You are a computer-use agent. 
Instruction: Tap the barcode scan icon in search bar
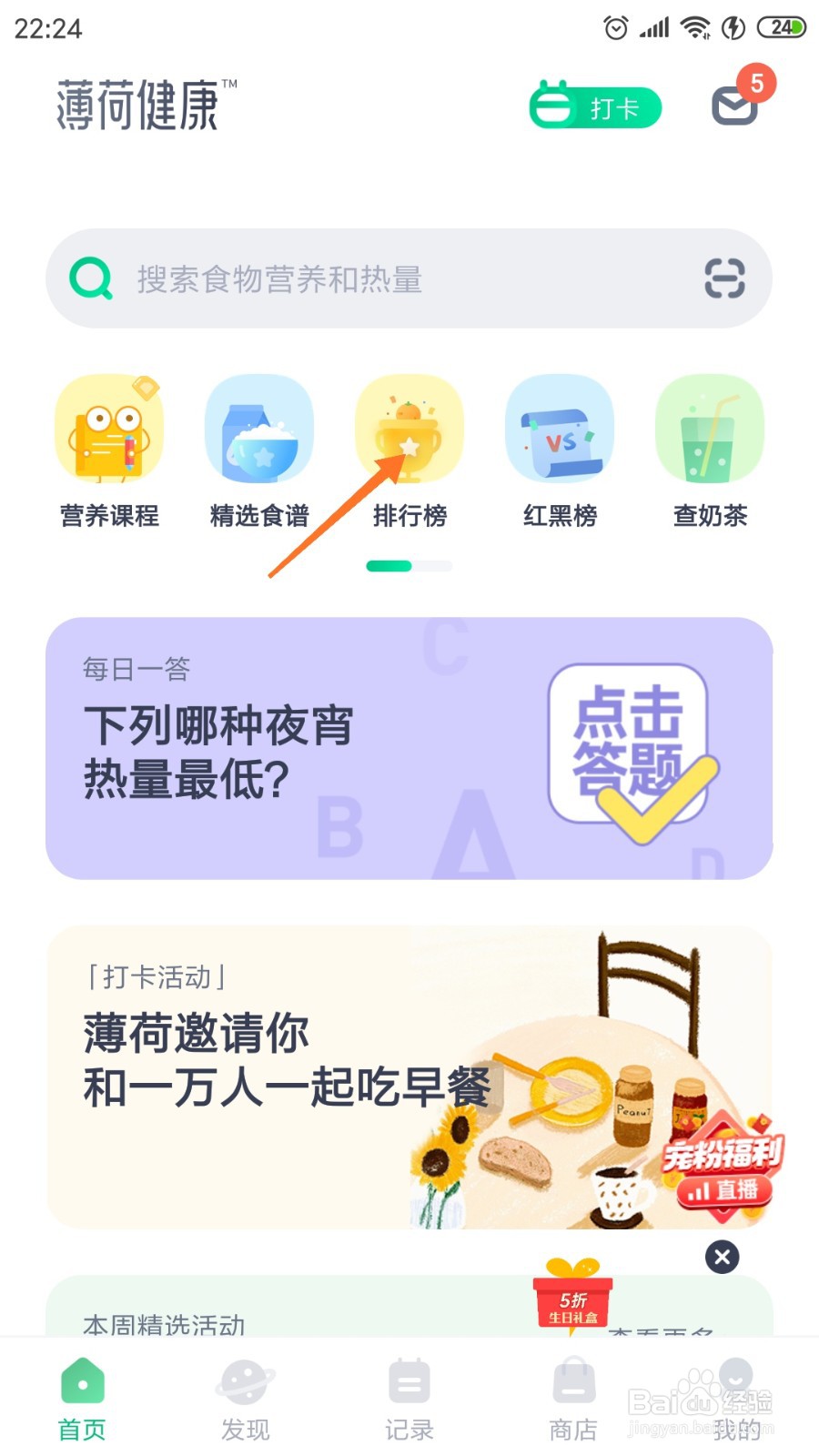pos(723,278)
